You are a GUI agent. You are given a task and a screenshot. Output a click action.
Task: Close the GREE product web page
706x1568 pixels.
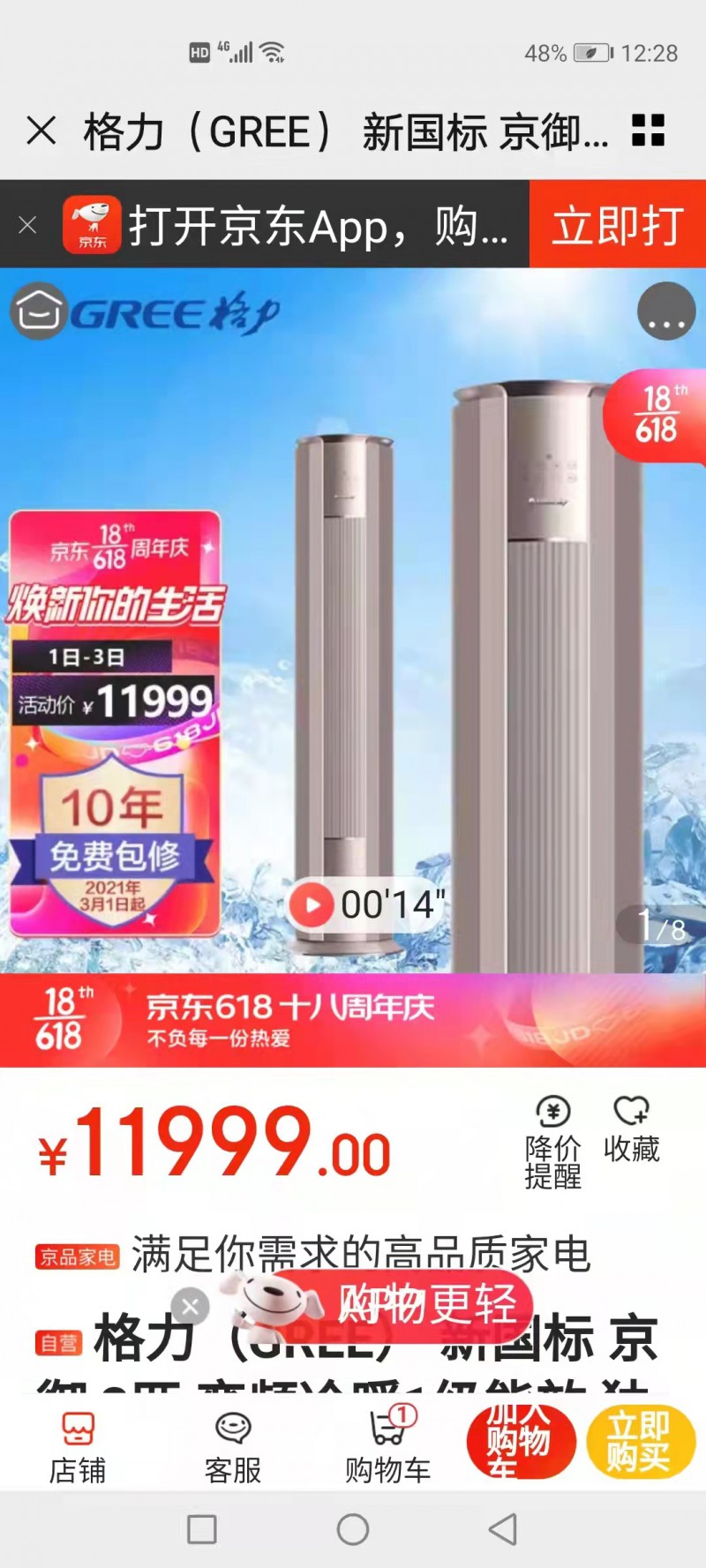41,131
